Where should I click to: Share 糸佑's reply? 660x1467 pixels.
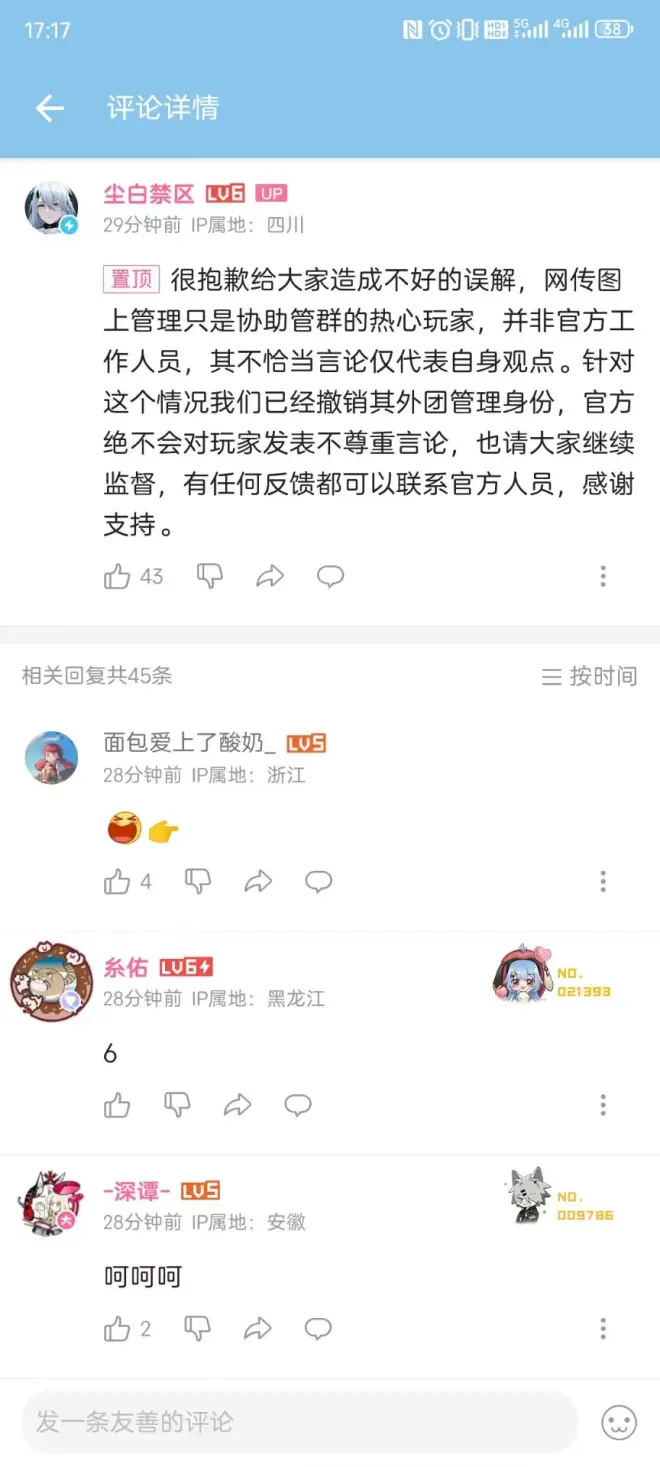click(x=238, y=1105)
